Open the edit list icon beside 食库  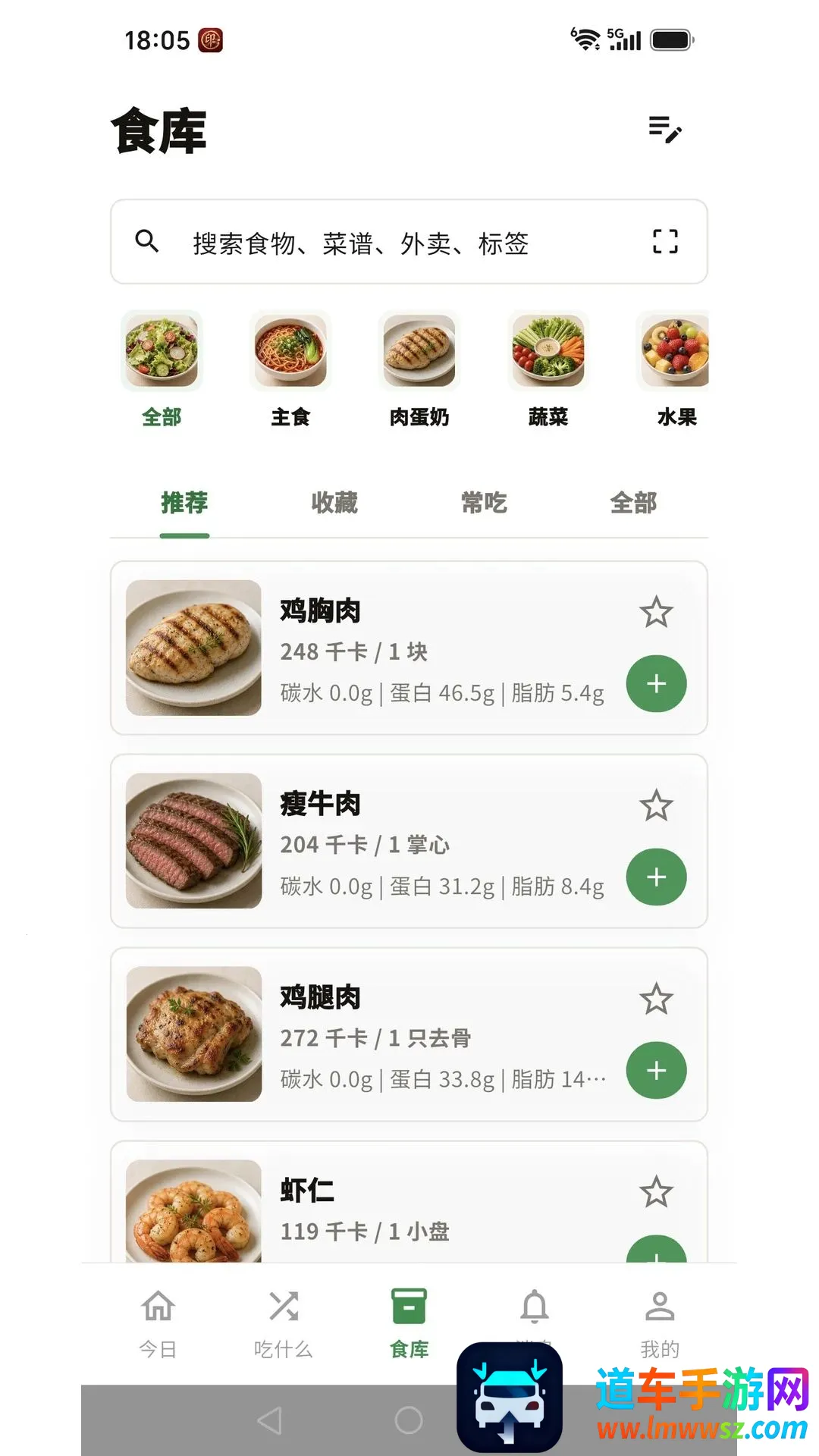coord(665,130)
